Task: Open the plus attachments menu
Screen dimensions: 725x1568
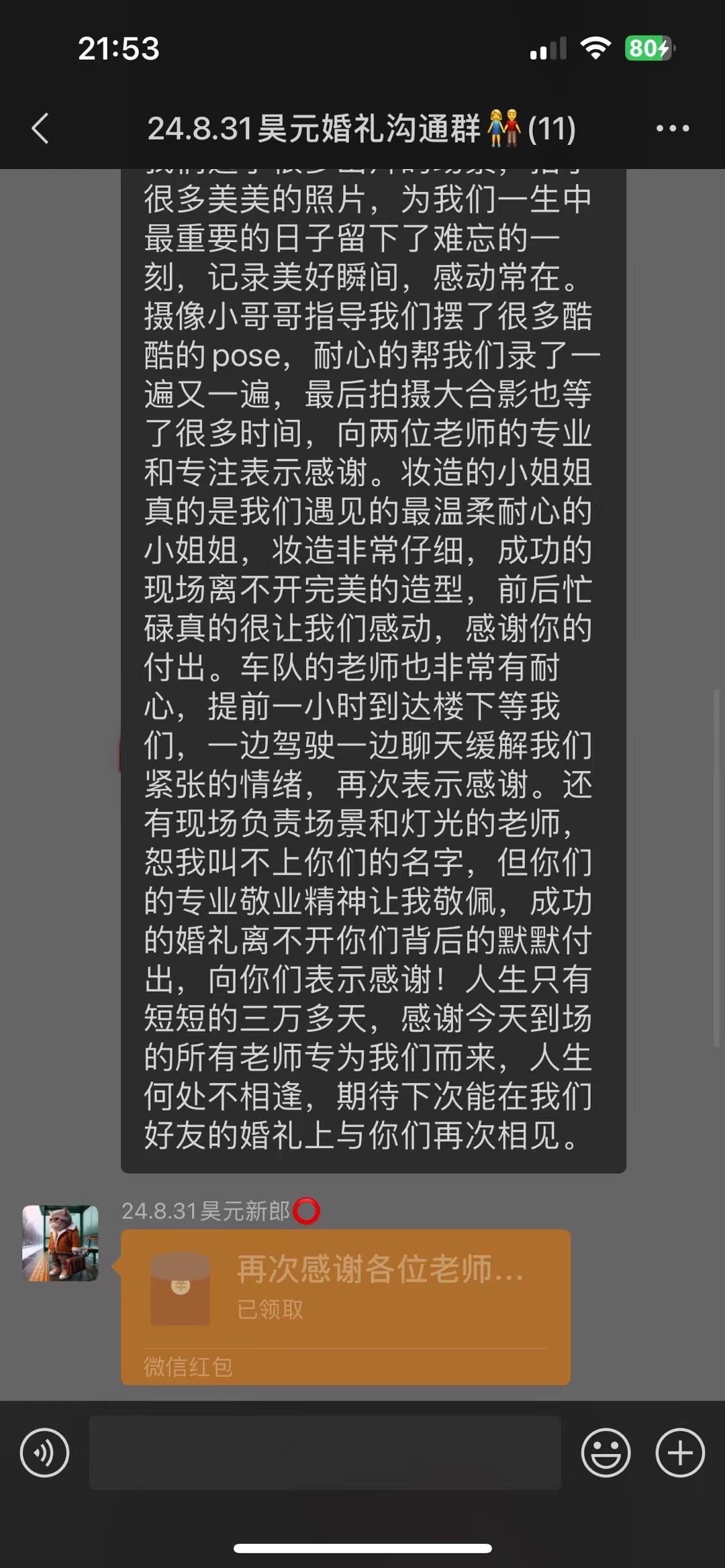Action: (x=679, y=1453)
